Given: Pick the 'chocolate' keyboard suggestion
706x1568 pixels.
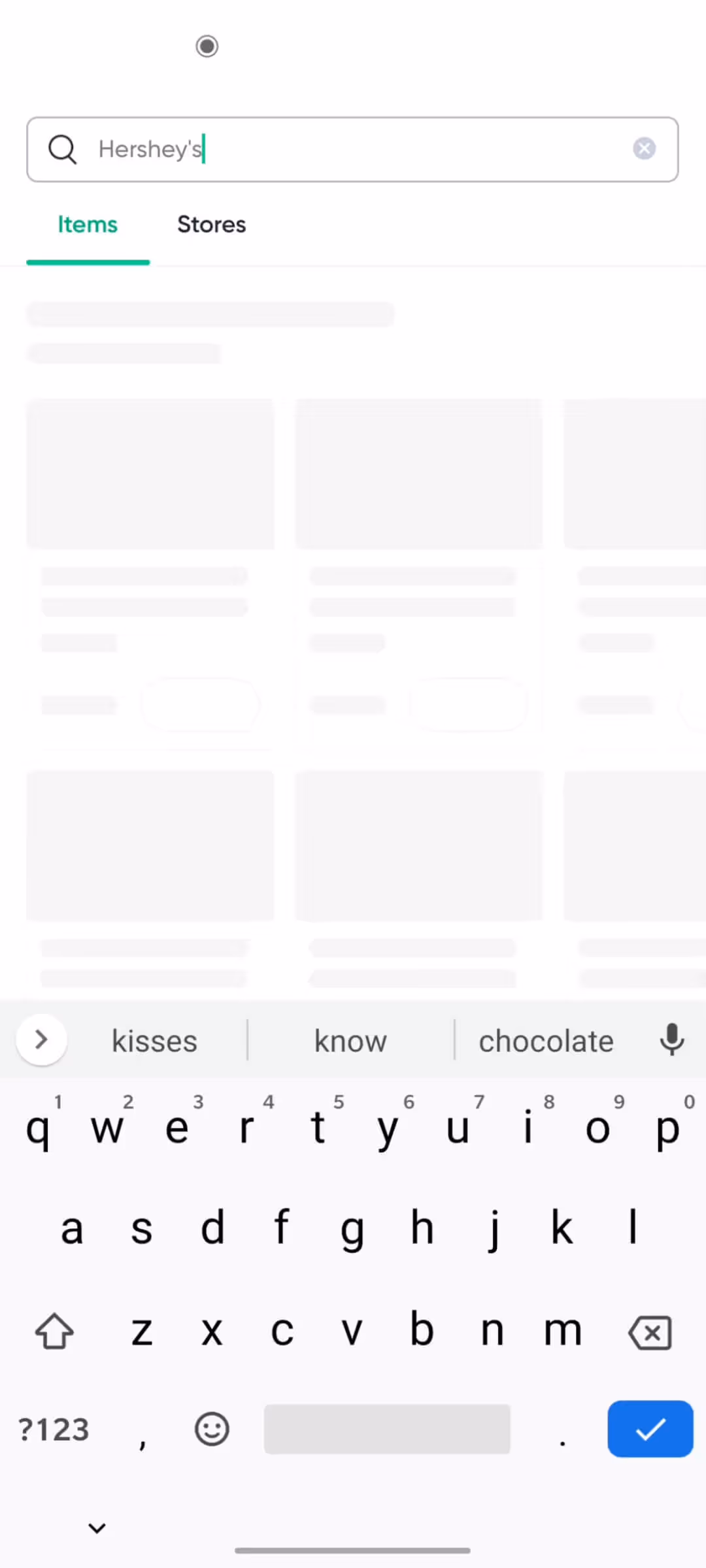Looking at the screenshot, I should coord(546,1041).
